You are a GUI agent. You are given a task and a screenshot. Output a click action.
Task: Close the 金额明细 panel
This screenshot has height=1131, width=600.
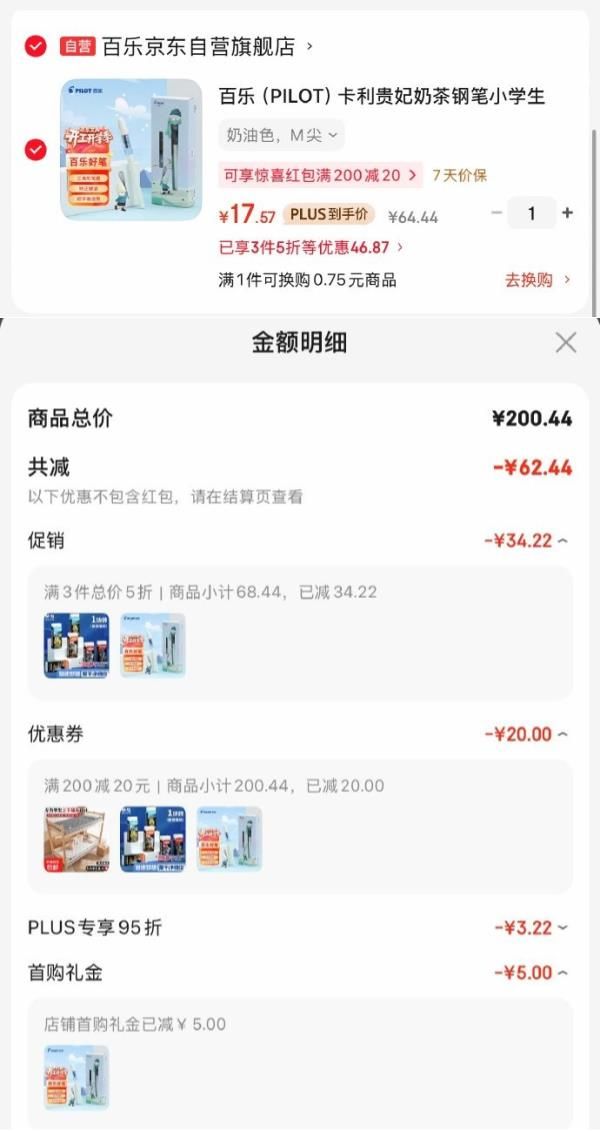pos(565,343)
